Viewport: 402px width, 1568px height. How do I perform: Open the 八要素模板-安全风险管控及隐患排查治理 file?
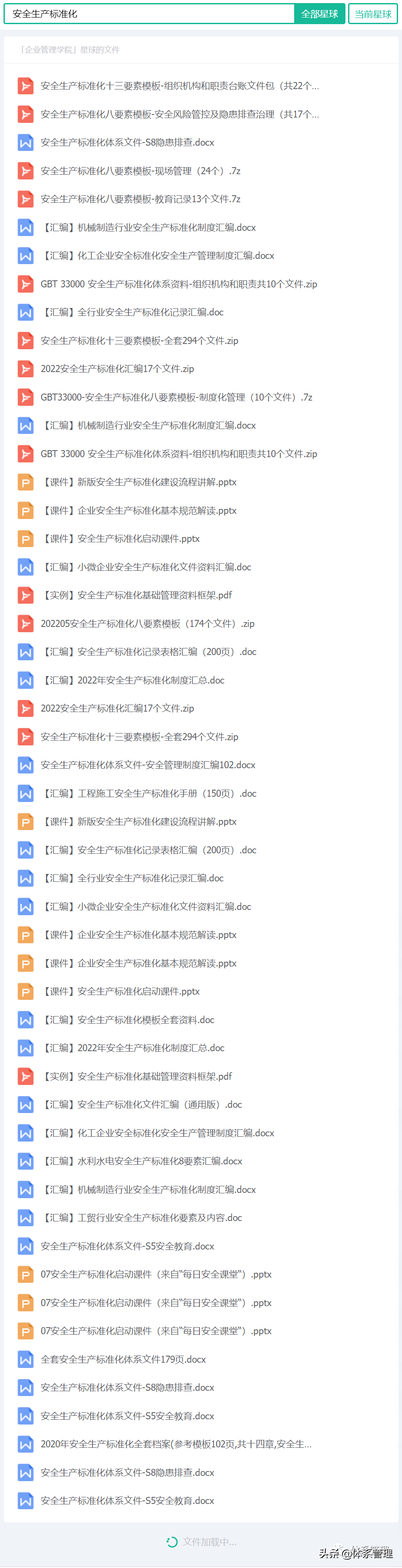(x=179, y=115)
